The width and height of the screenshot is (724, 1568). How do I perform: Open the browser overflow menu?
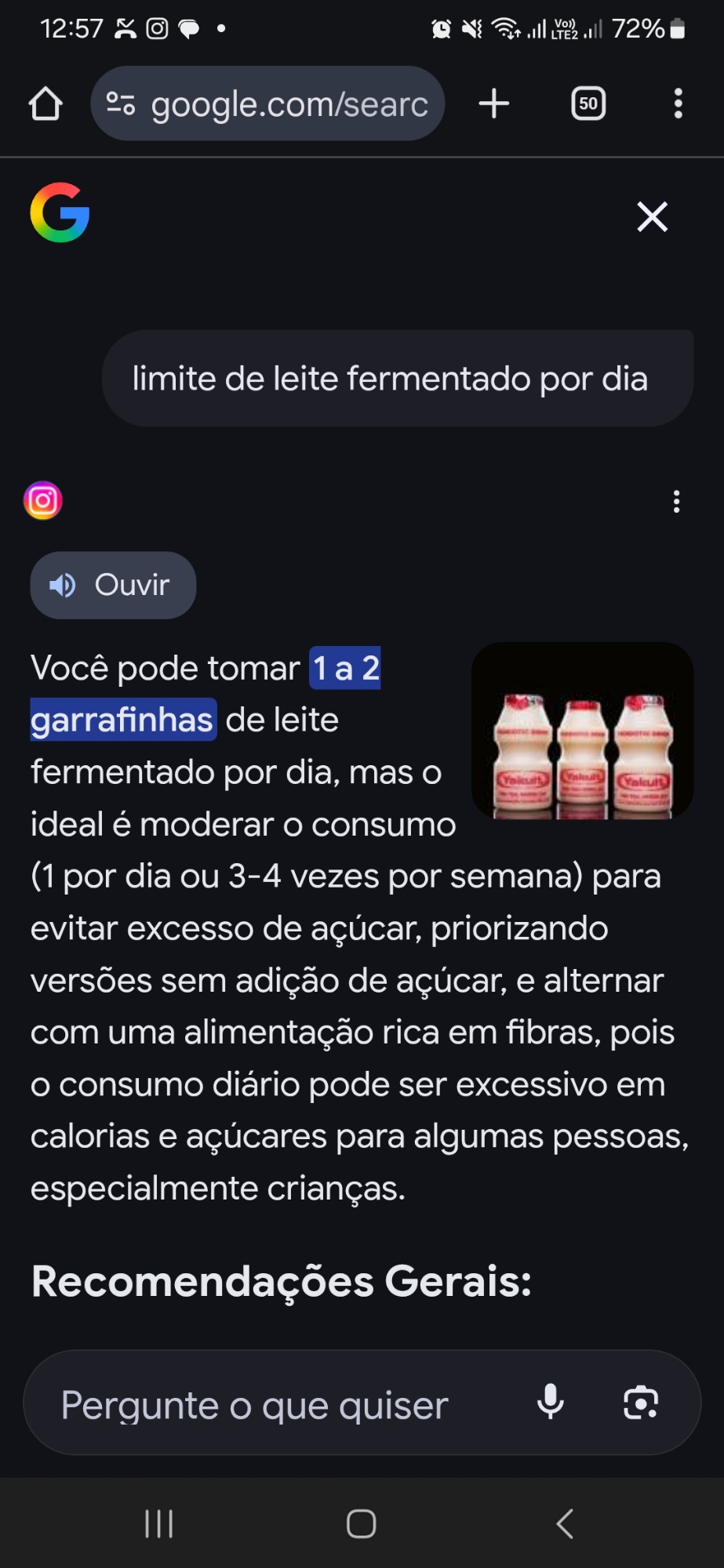[x=678, y=104]
